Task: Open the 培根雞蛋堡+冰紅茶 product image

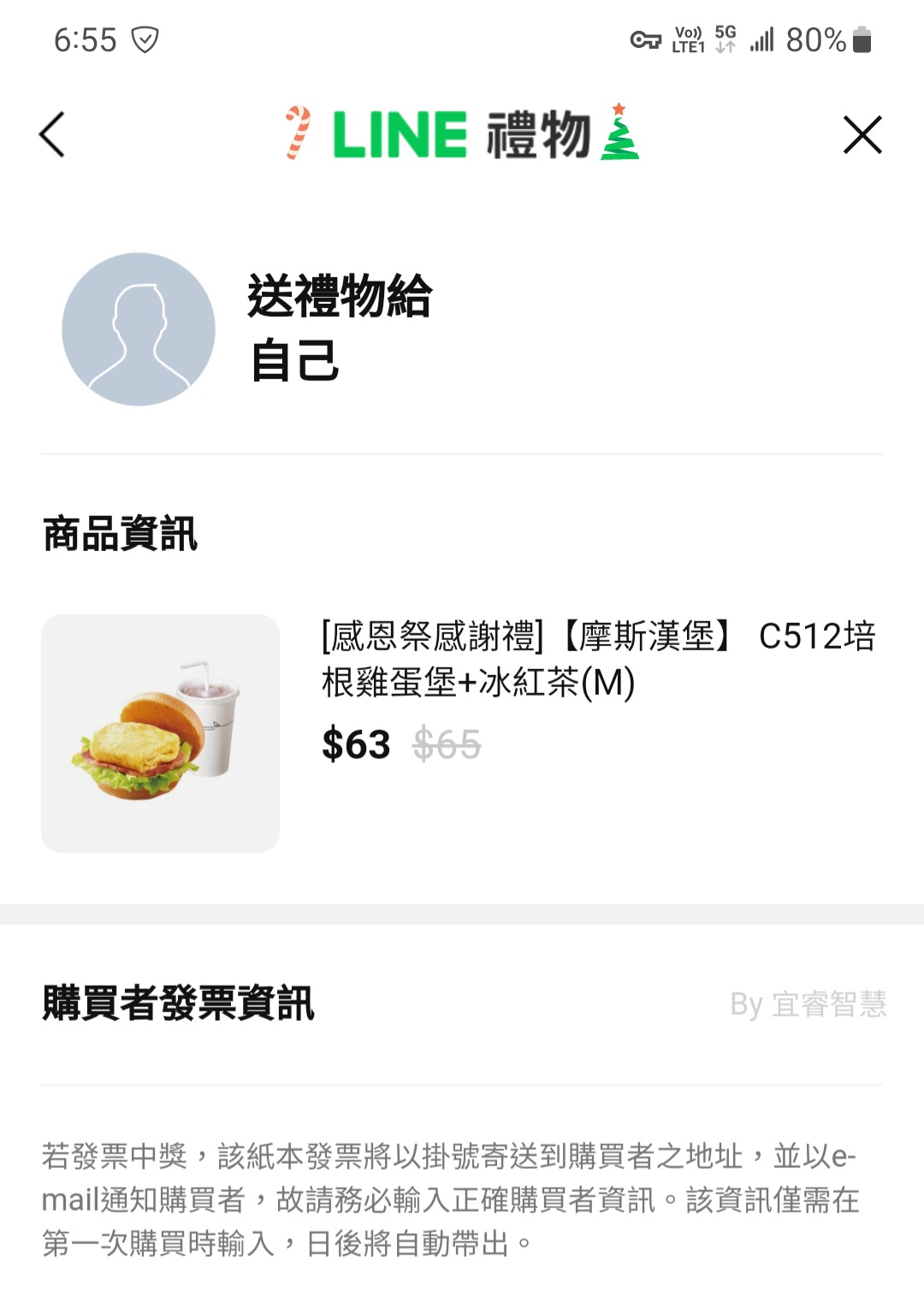Action: pos(161,733)
